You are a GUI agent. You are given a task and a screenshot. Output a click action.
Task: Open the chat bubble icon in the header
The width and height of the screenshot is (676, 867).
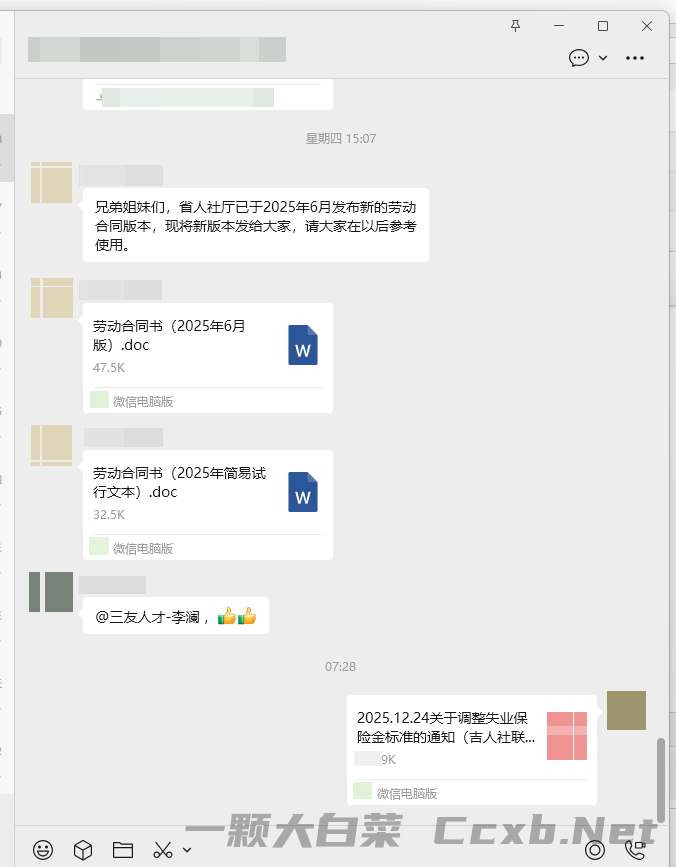pyautogui.click(x=579, y=58)
